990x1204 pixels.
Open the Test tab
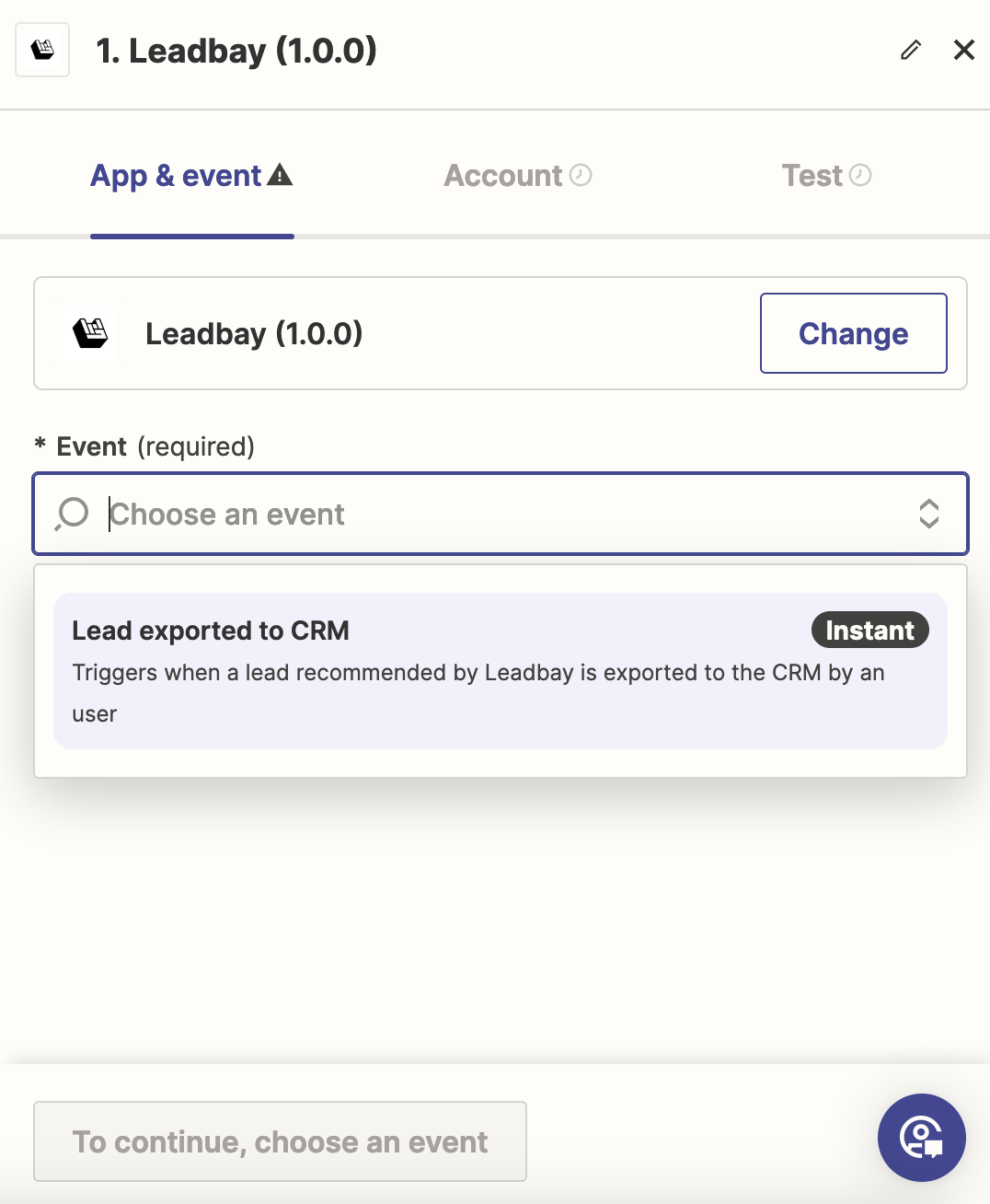[x=825, y=176]
